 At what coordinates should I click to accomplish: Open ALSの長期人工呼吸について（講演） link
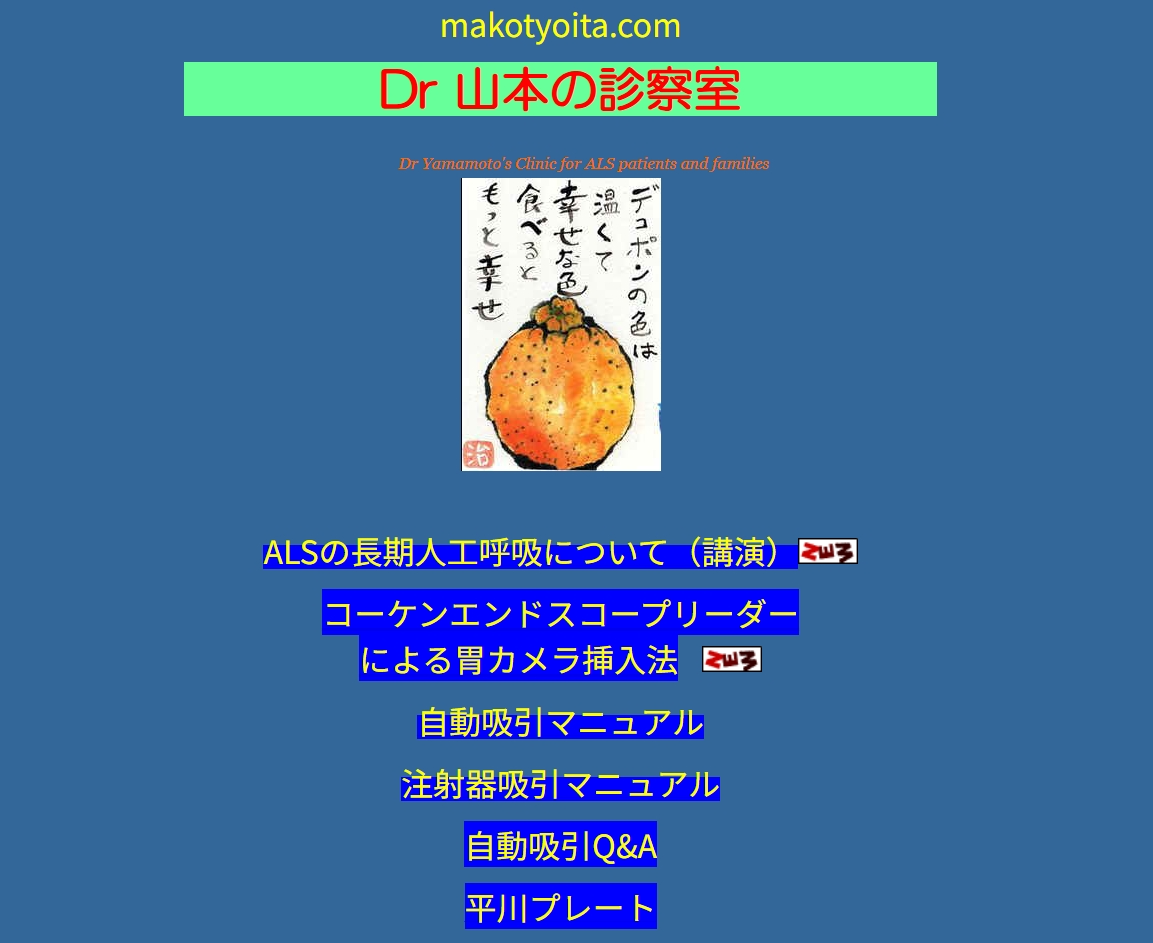coord(528,553)
